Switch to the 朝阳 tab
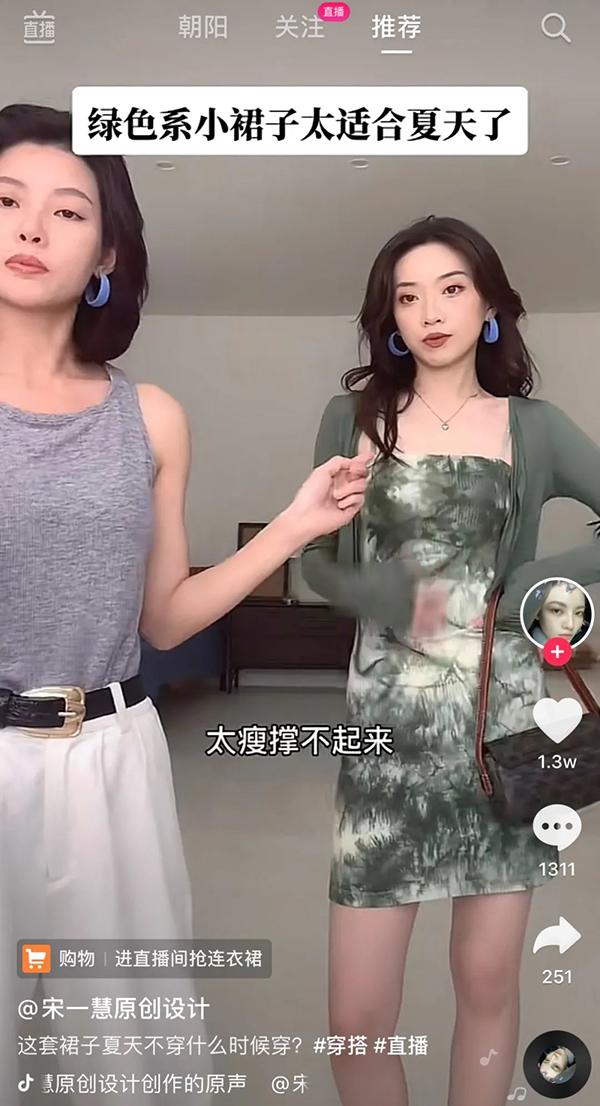Image resolution: width=600 pixels, height=1106 pixels. (203, 27)
